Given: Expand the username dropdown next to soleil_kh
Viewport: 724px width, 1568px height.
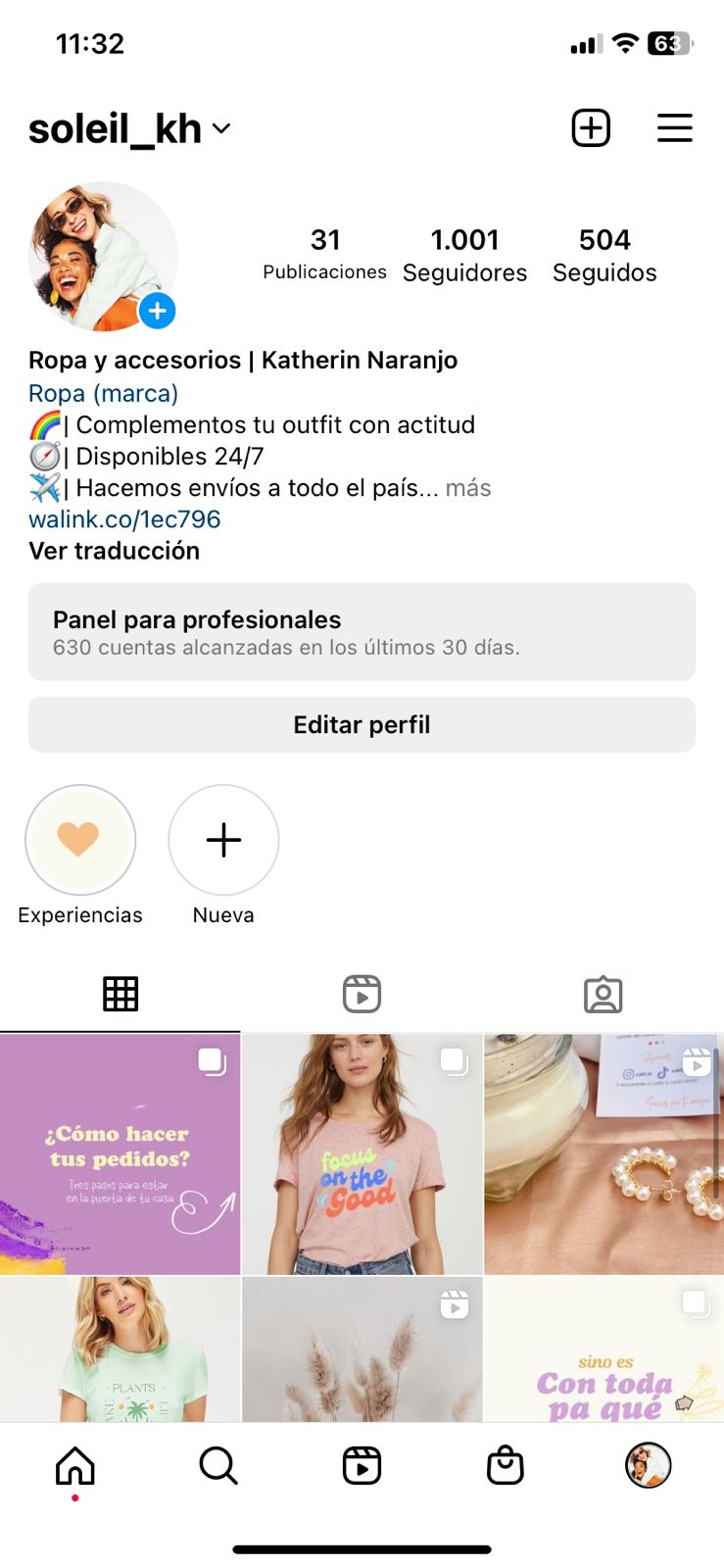Looking at the screenshot, I should pyautogui.click(x=220, y=128).
